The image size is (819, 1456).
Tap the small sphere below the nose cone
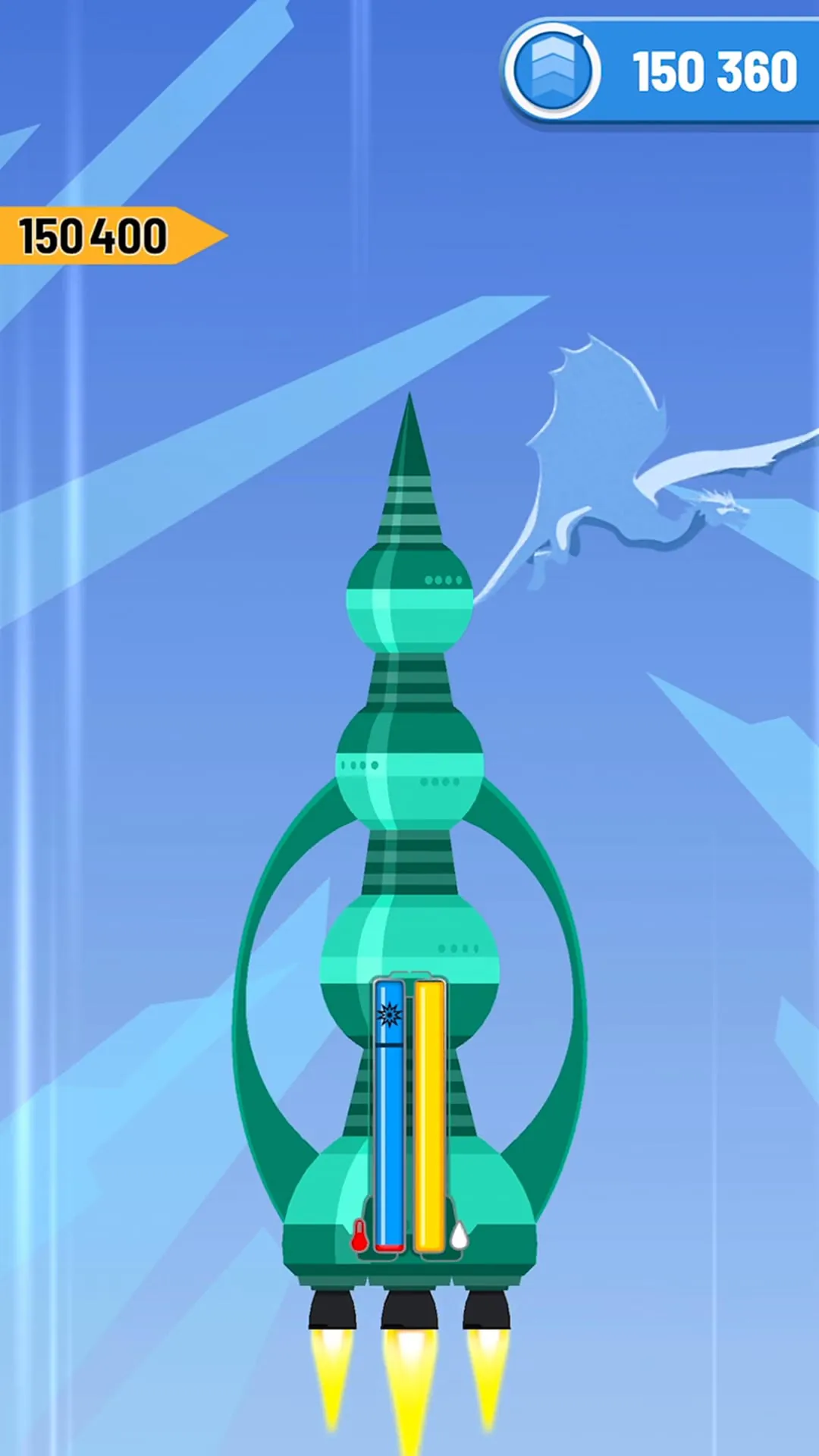tap(410, 599)
